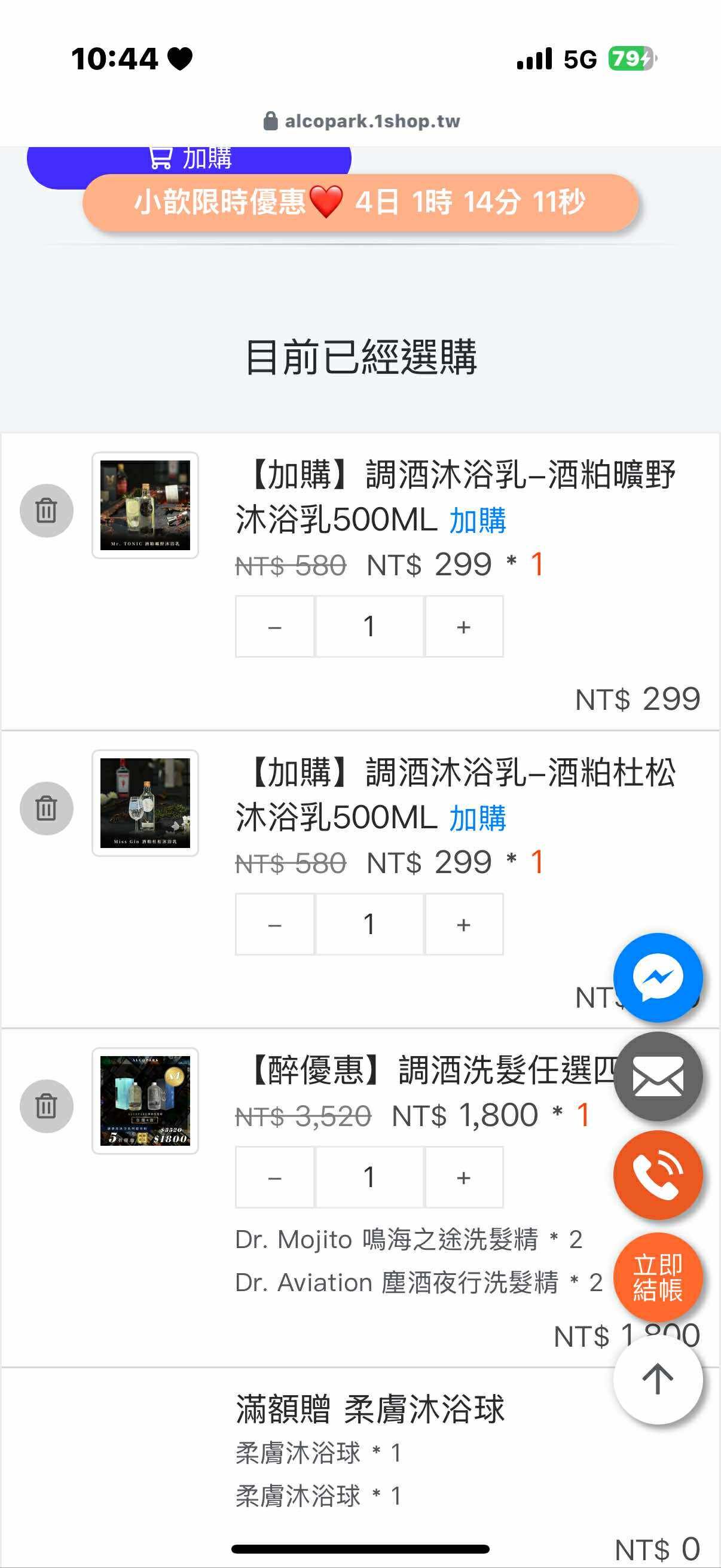Viewport: 721px width, 1568px height.
Task: Tap 立即結帳 to check out now
Action: [x=658, y=1277]
